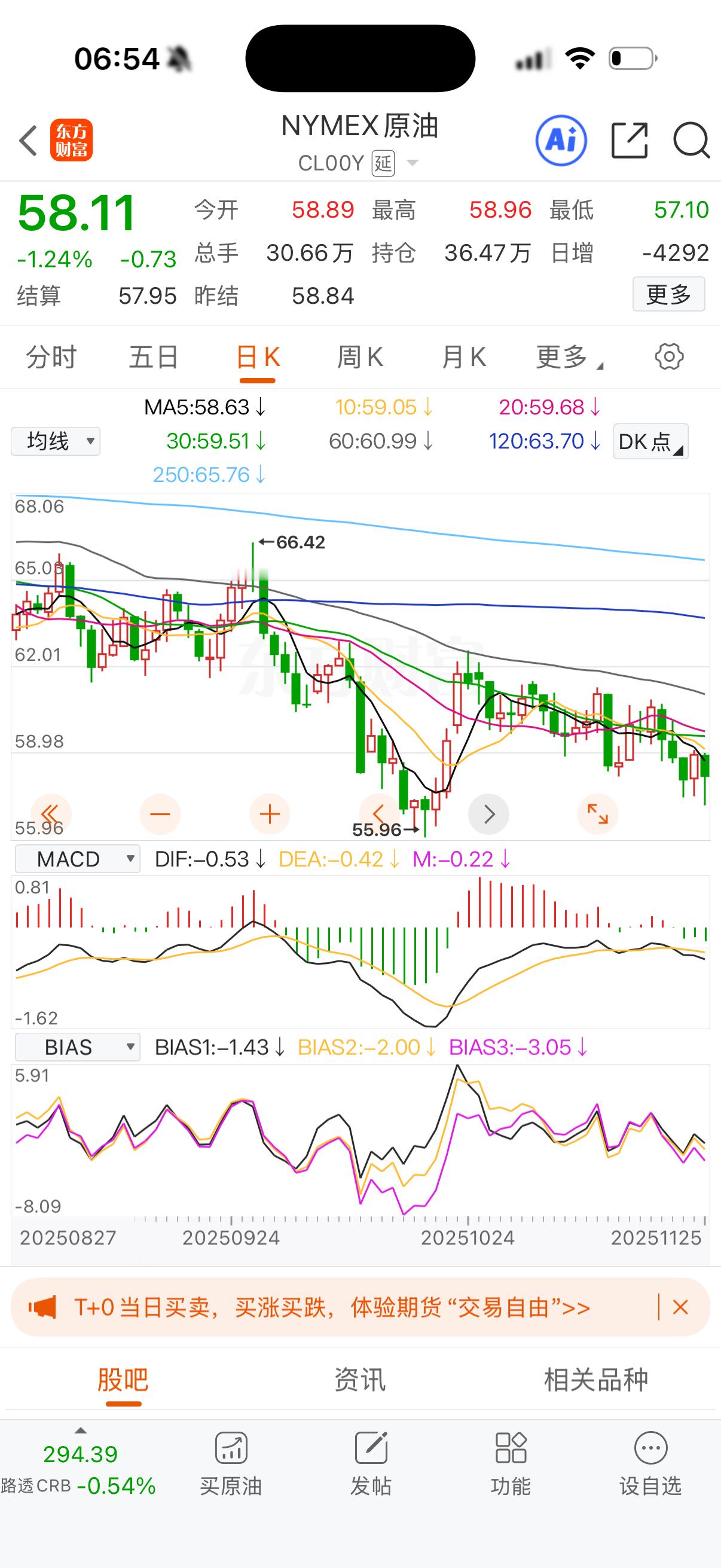The width and height of the screenshot is (721, 1568).
Task: Switch to the 五日 chart tab
Action: [x=153, y=356]
